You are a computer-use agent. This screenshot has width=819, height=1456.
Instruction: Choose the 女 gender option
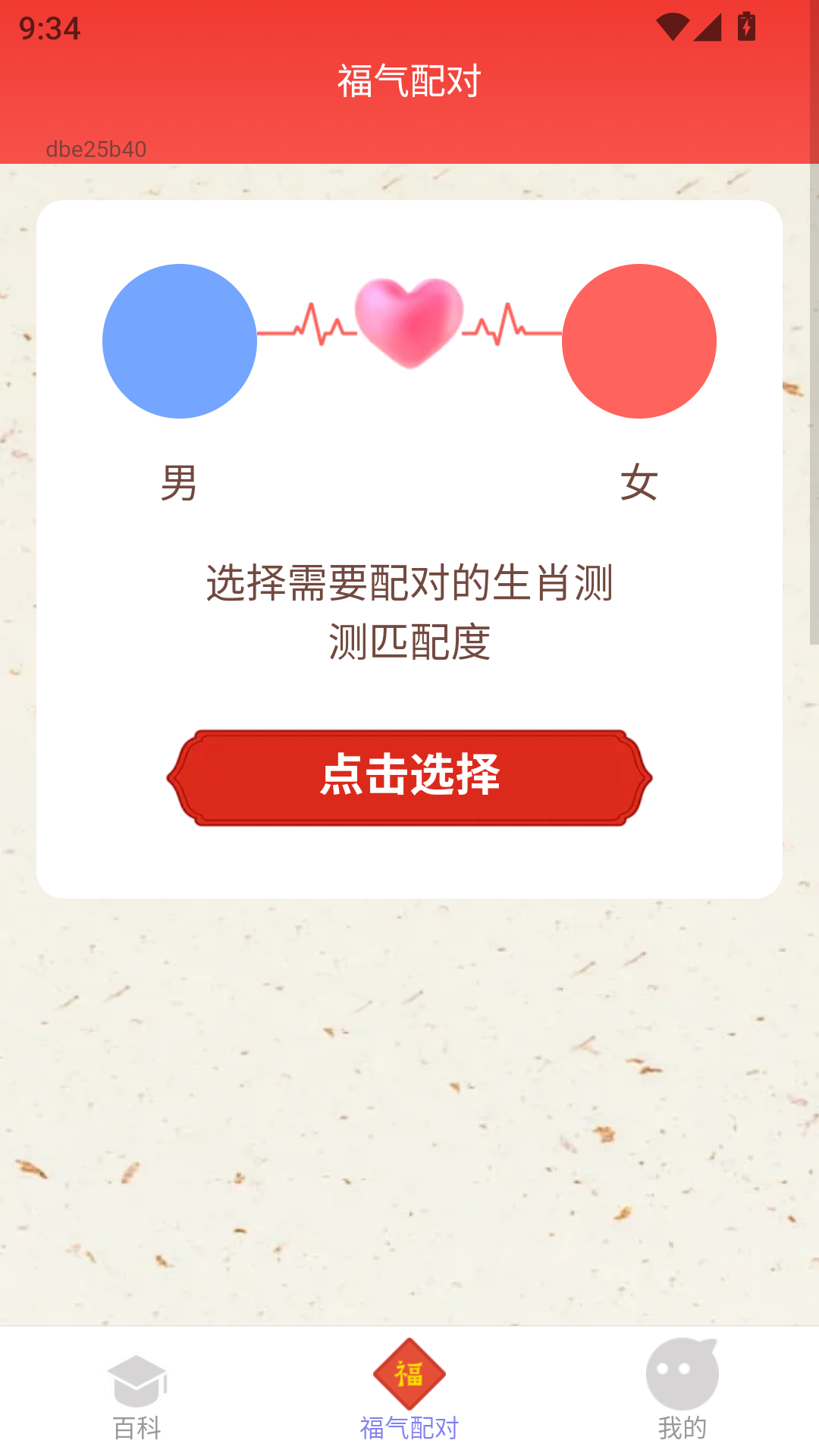(x=639, y=483)
